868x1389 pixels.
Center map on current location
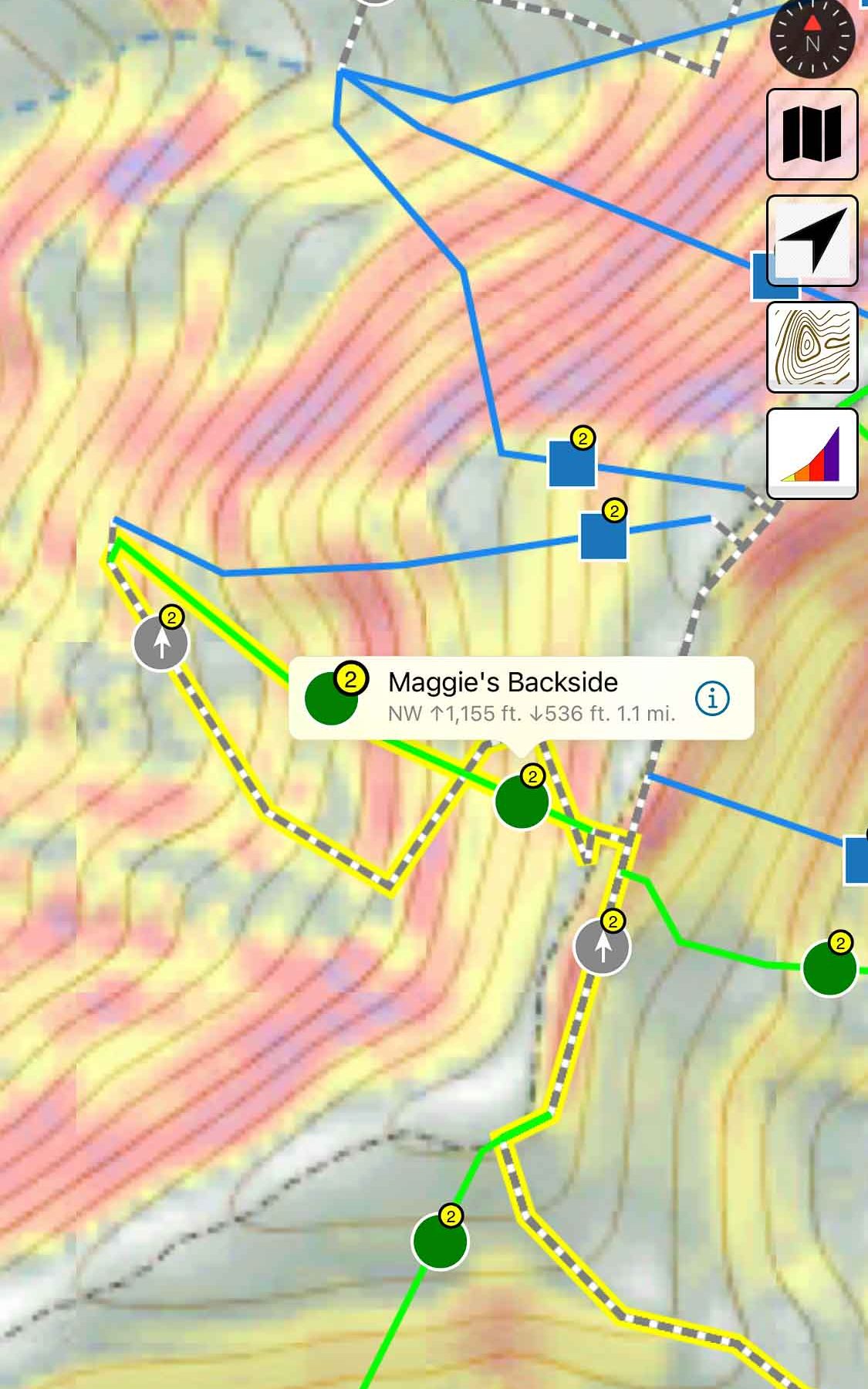point(812,241)
